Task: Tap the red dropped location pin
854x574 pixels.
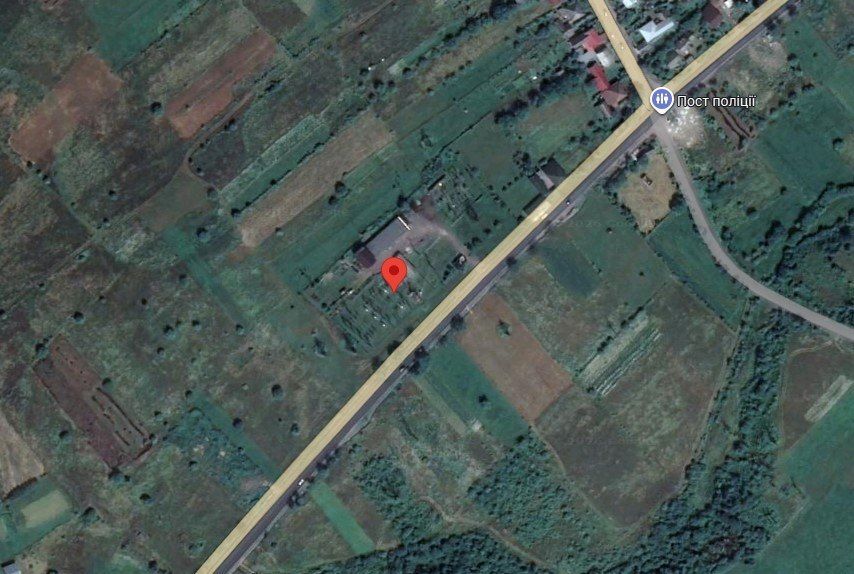Action: click(x=393, y=274)
